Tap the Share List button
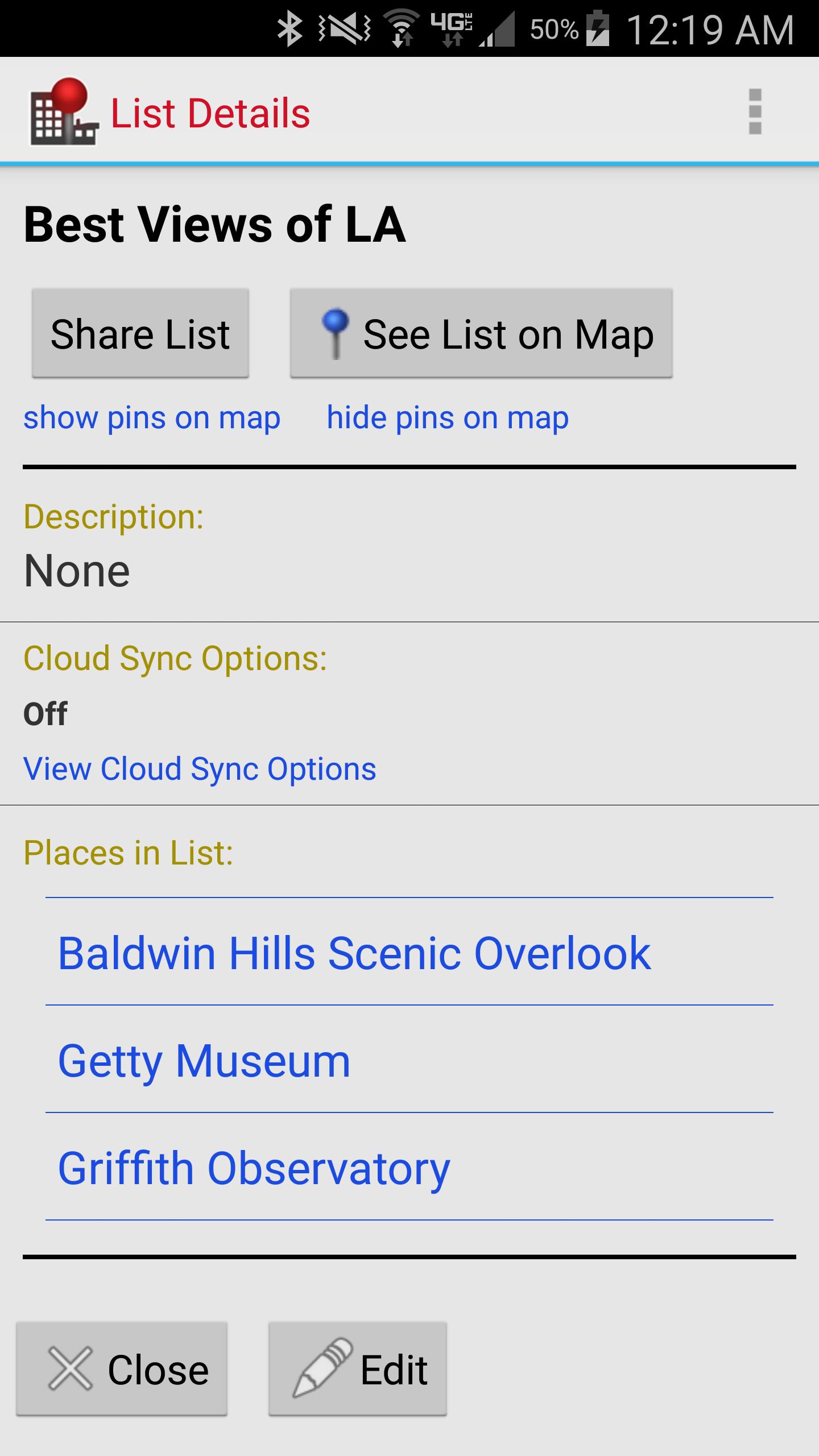 [140, 333]
